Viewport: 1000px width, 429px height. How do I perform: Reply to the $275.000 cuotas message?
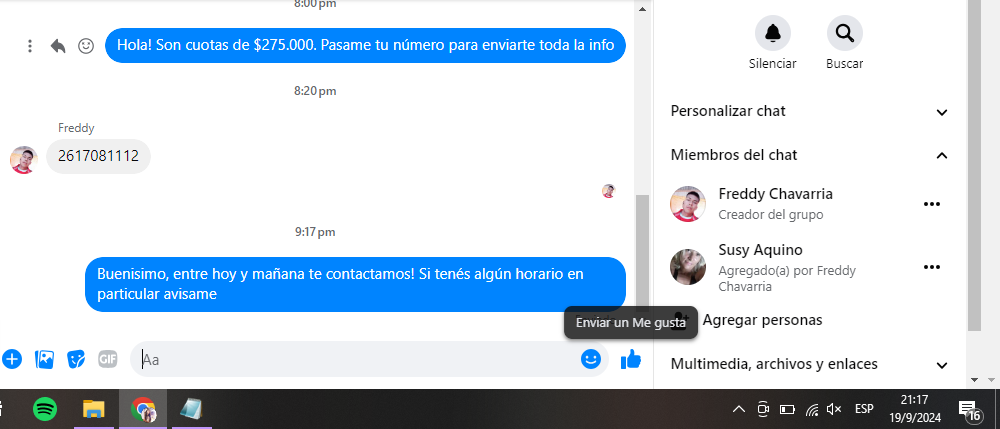(x=58, y=46)
